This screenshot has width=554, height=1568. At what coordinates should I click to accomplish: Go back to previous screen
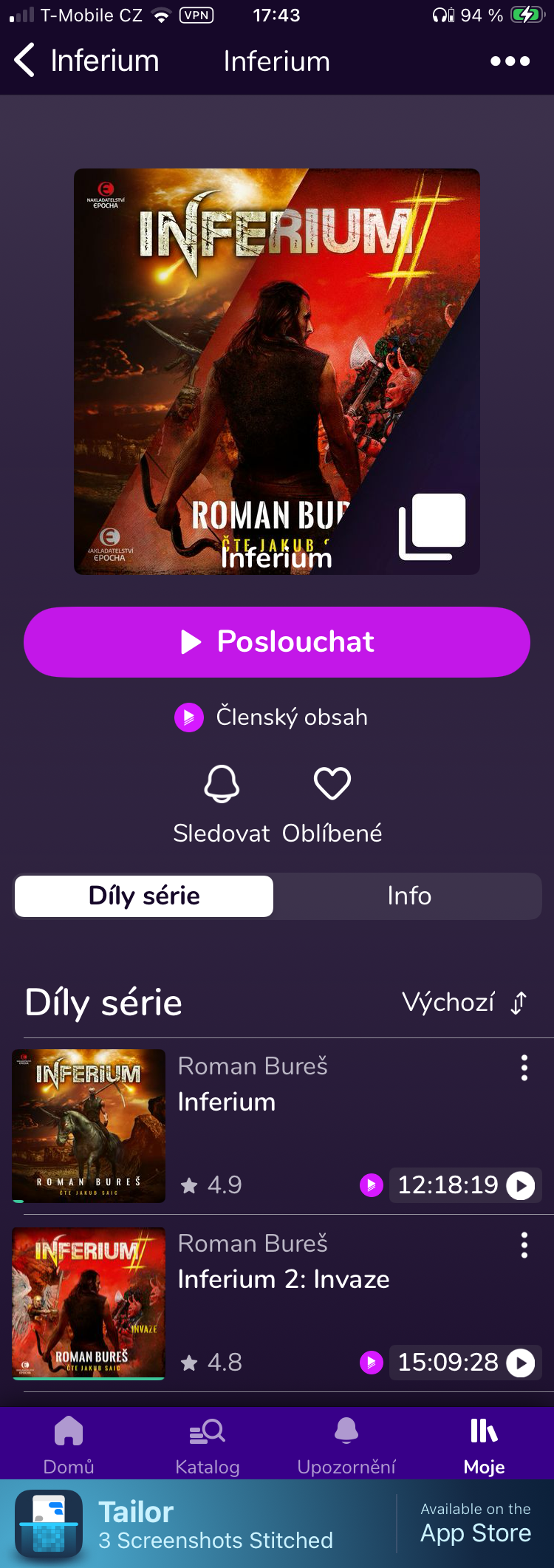point(25,61)
